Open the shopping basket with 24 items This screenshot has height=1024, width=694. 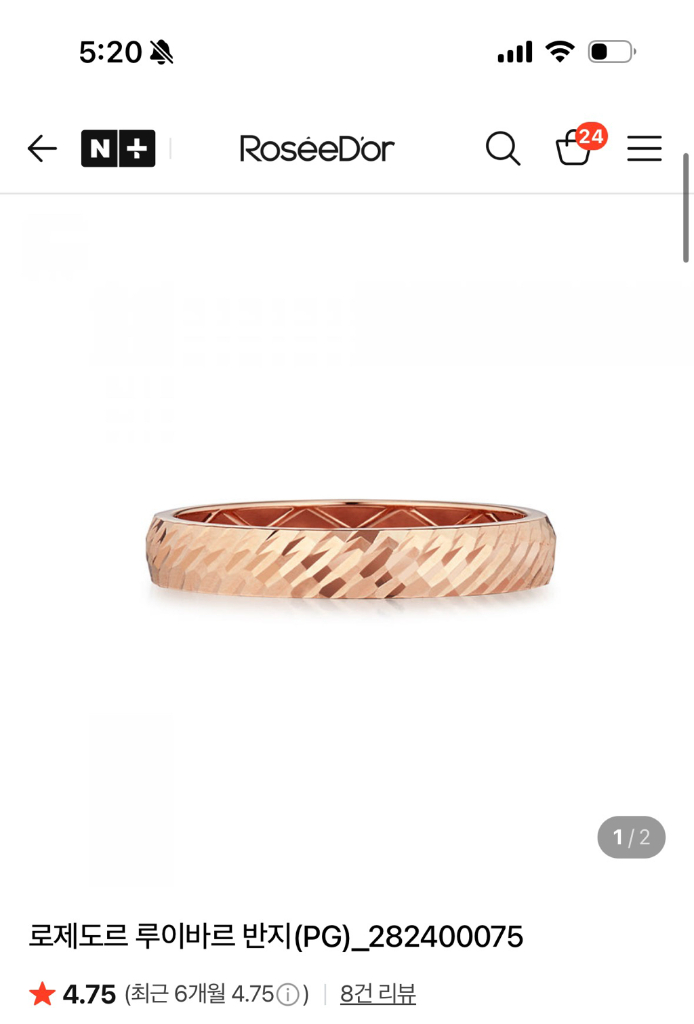click(x=575, y=148)
